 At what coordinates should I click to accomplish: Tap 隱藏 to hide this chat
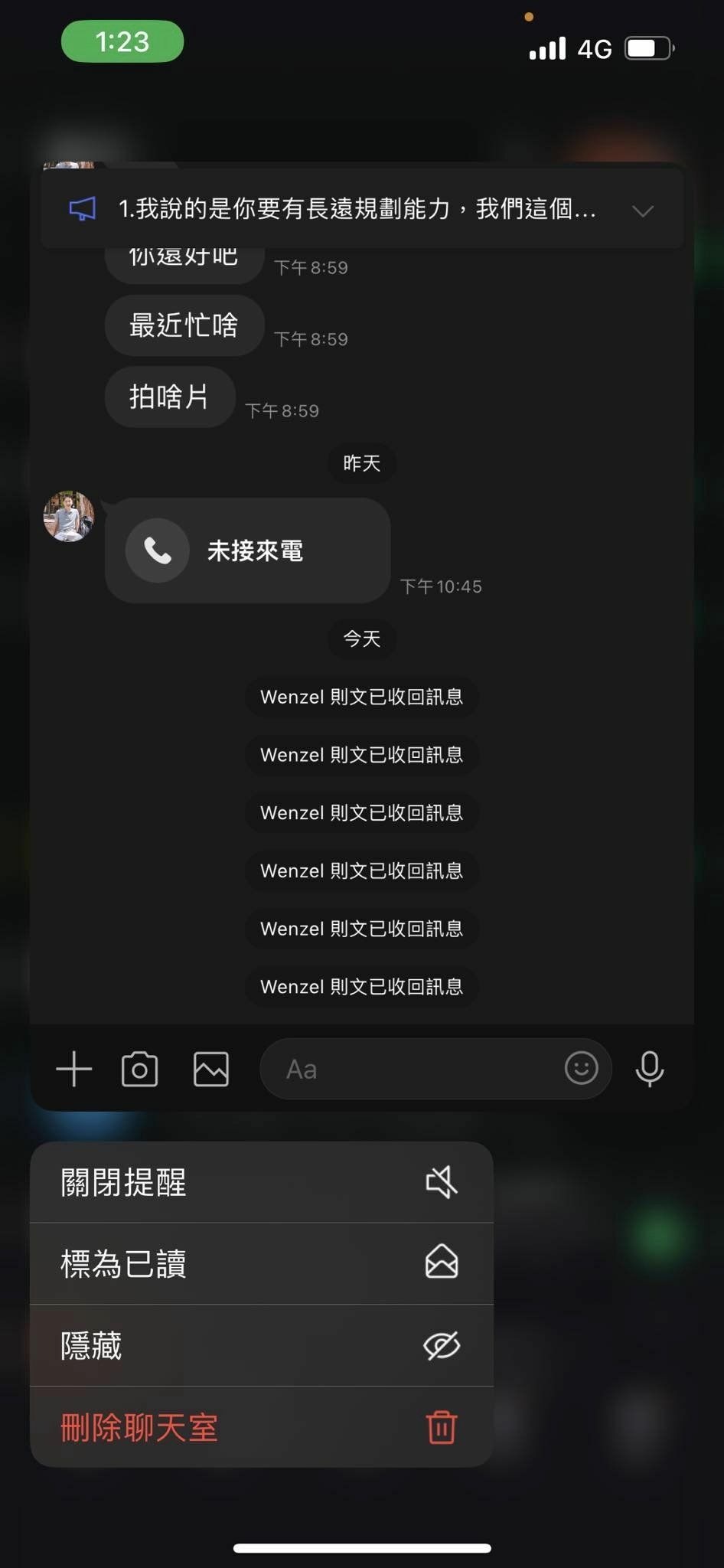tap(261, 1345)
